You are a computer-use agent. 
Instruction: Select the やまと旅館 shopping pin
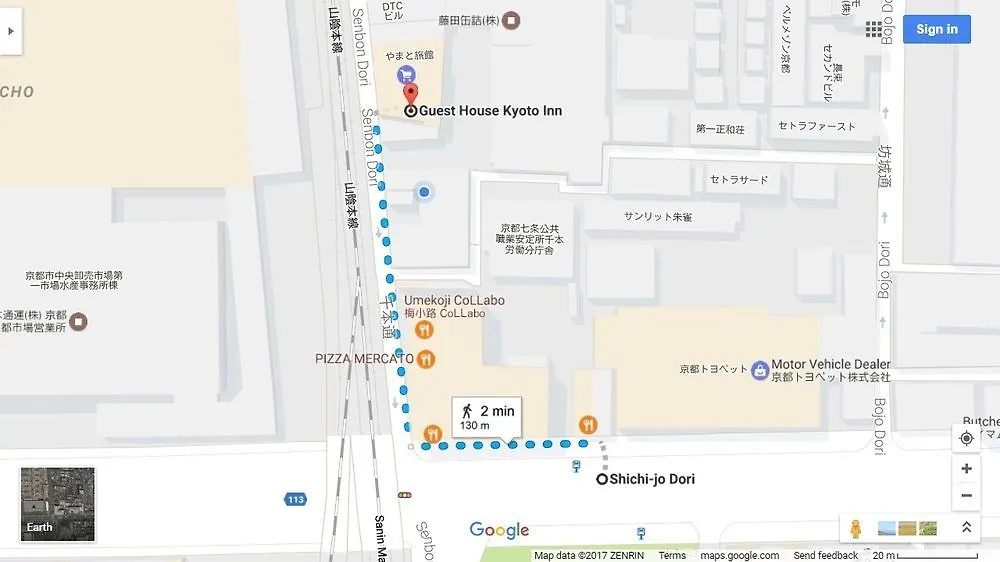(x=407, y=74)
